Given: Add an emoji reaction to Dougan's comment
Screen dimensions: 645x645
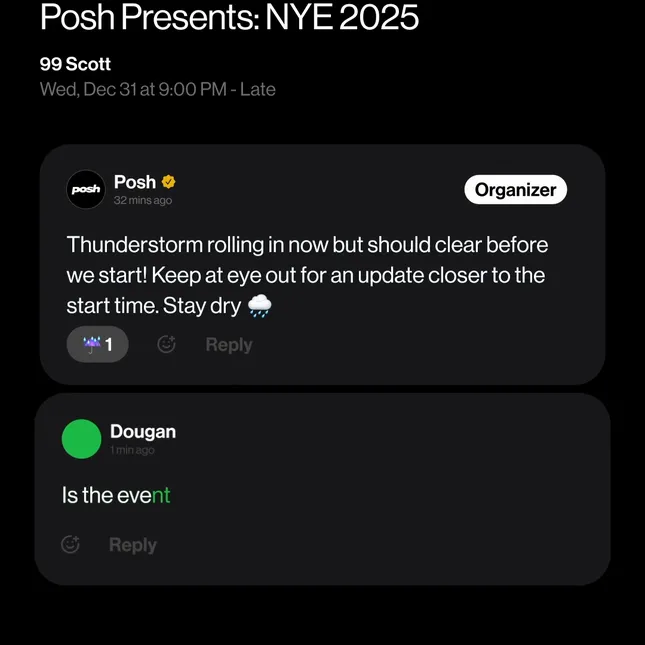Looking at the screenshot, I should [70, 545].
